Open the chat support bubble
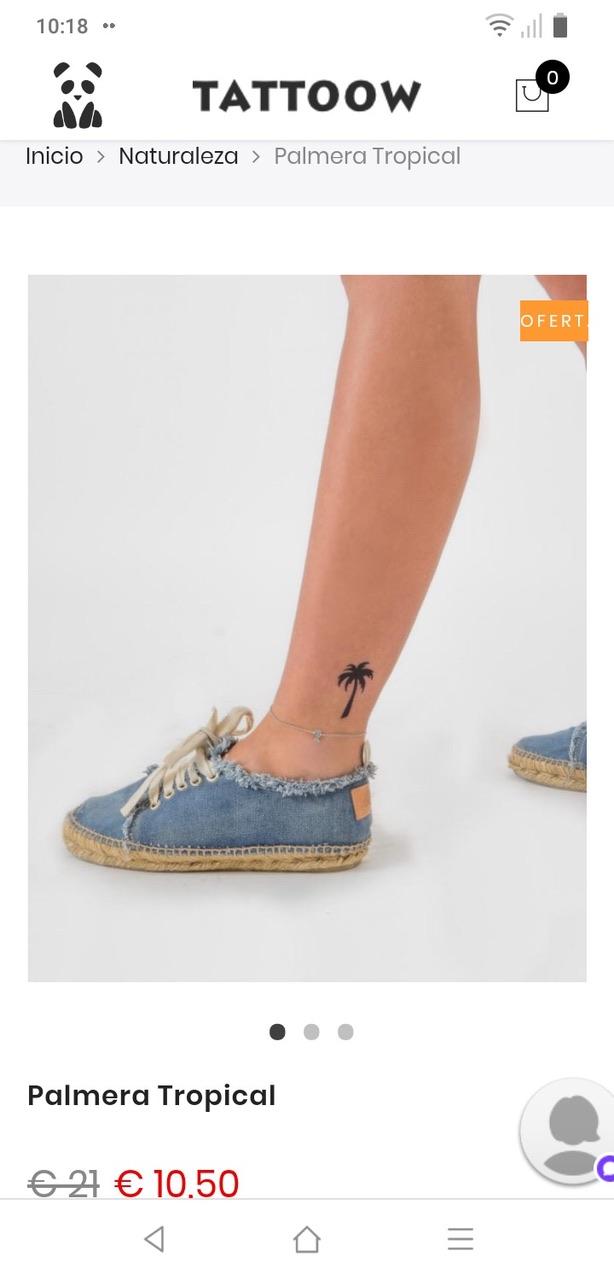This screenshot has width=614, height=1280. click(x=571, y=1132)
